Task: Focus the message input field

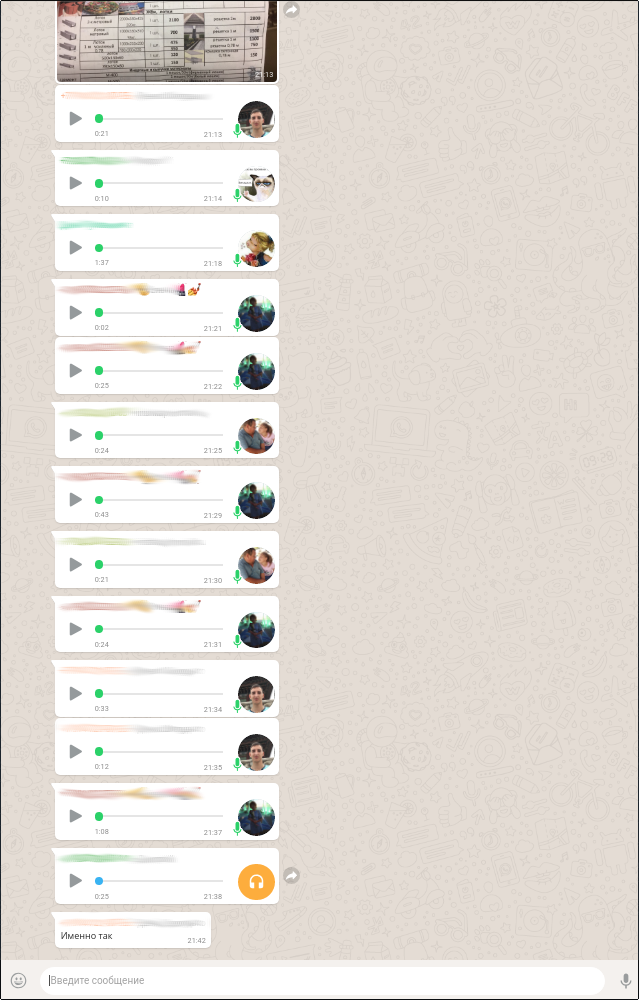Action: click(x=320, y=980)
